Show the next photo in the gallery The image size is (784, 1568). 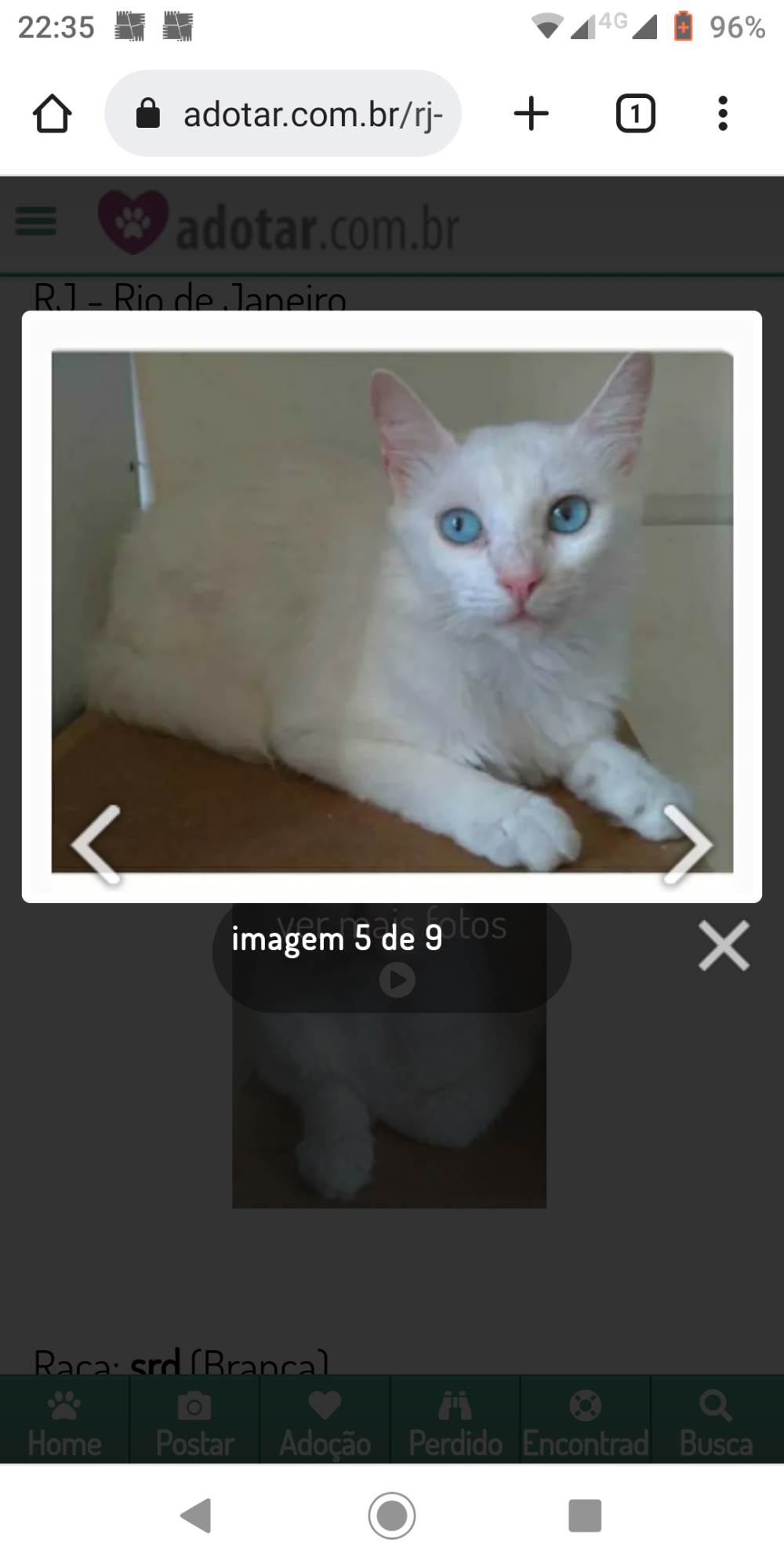click(x=688, y=844)
